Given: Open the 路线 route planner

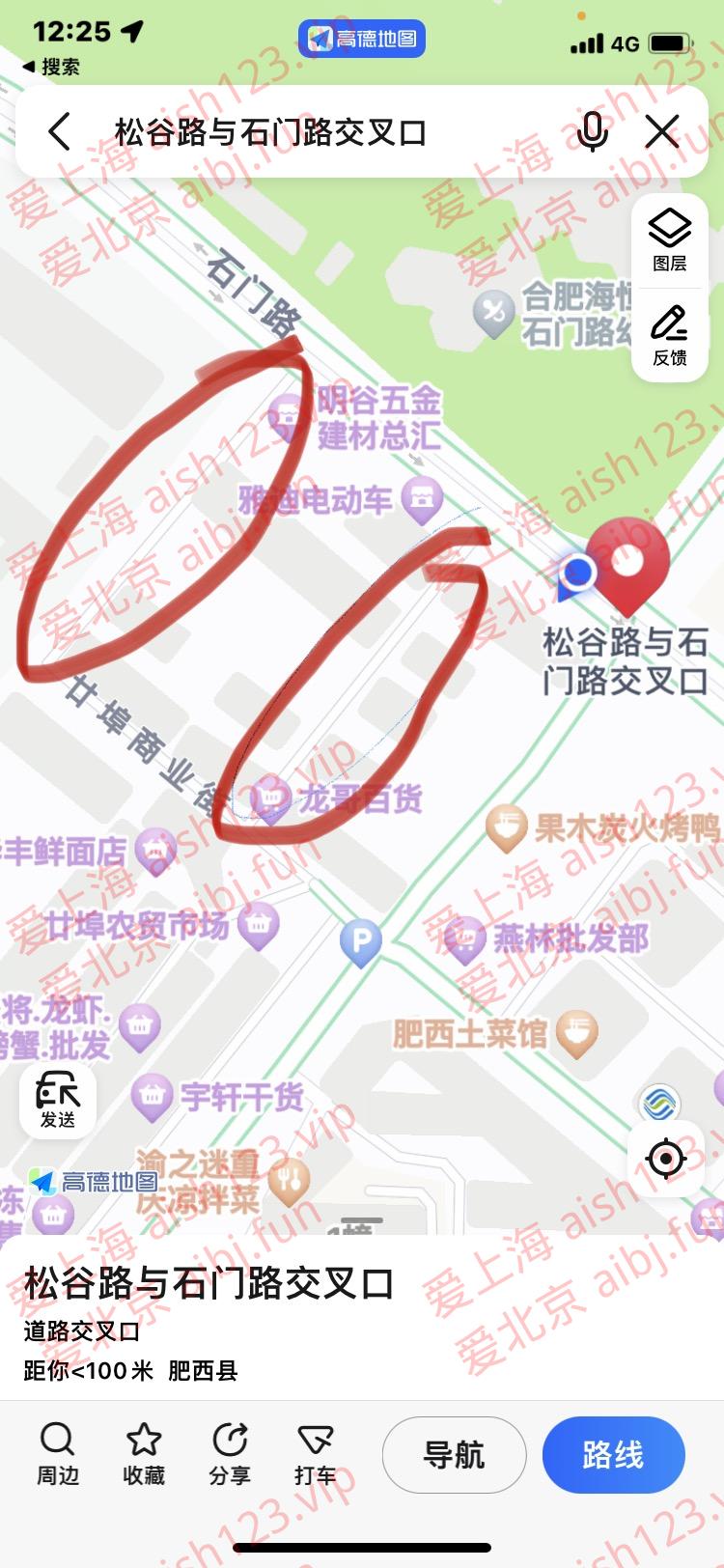Looking at the screenshot, I should [x=613, y=1454].
